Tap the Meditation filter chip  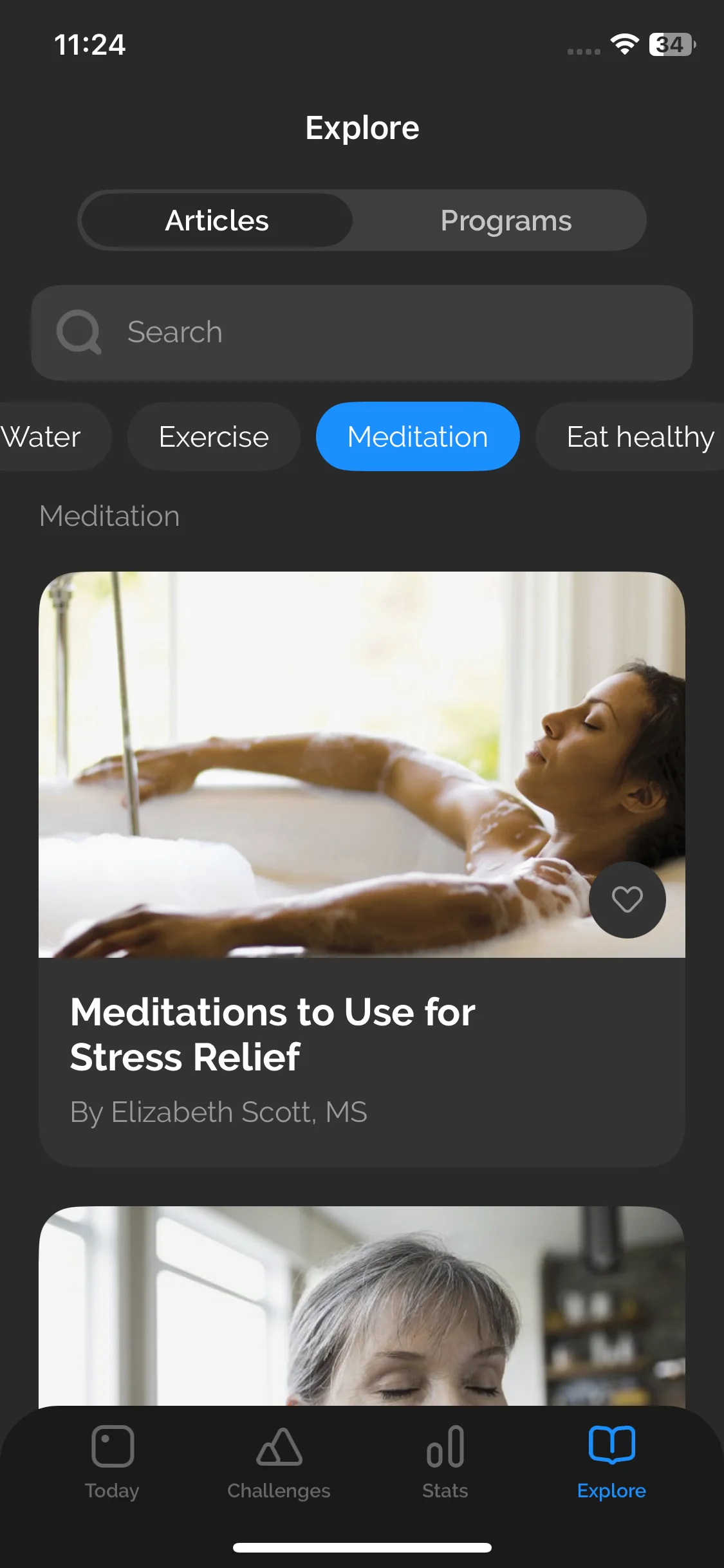418,437
